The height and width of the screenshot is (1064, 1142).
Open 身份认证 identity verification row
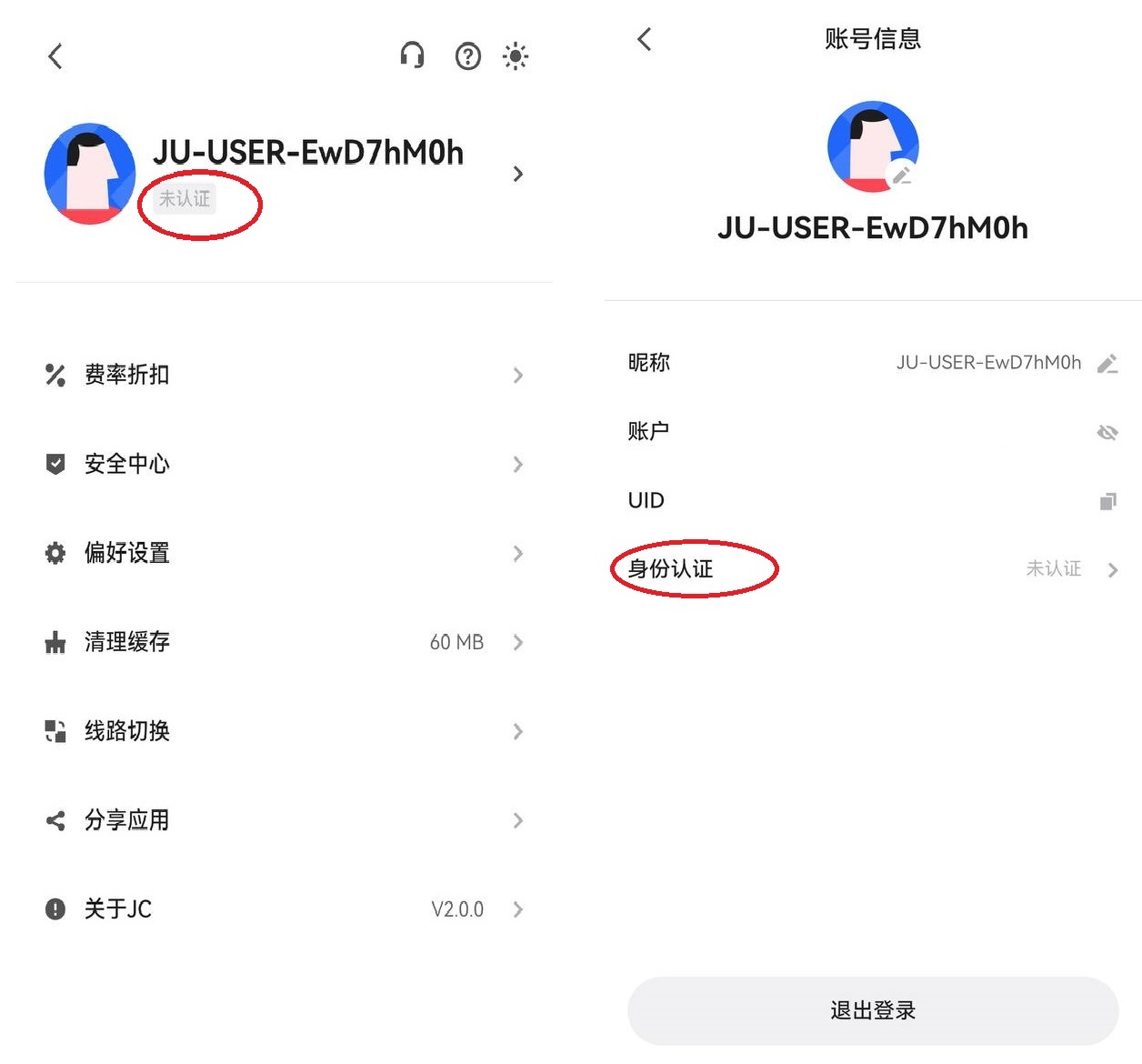(871, 569)
